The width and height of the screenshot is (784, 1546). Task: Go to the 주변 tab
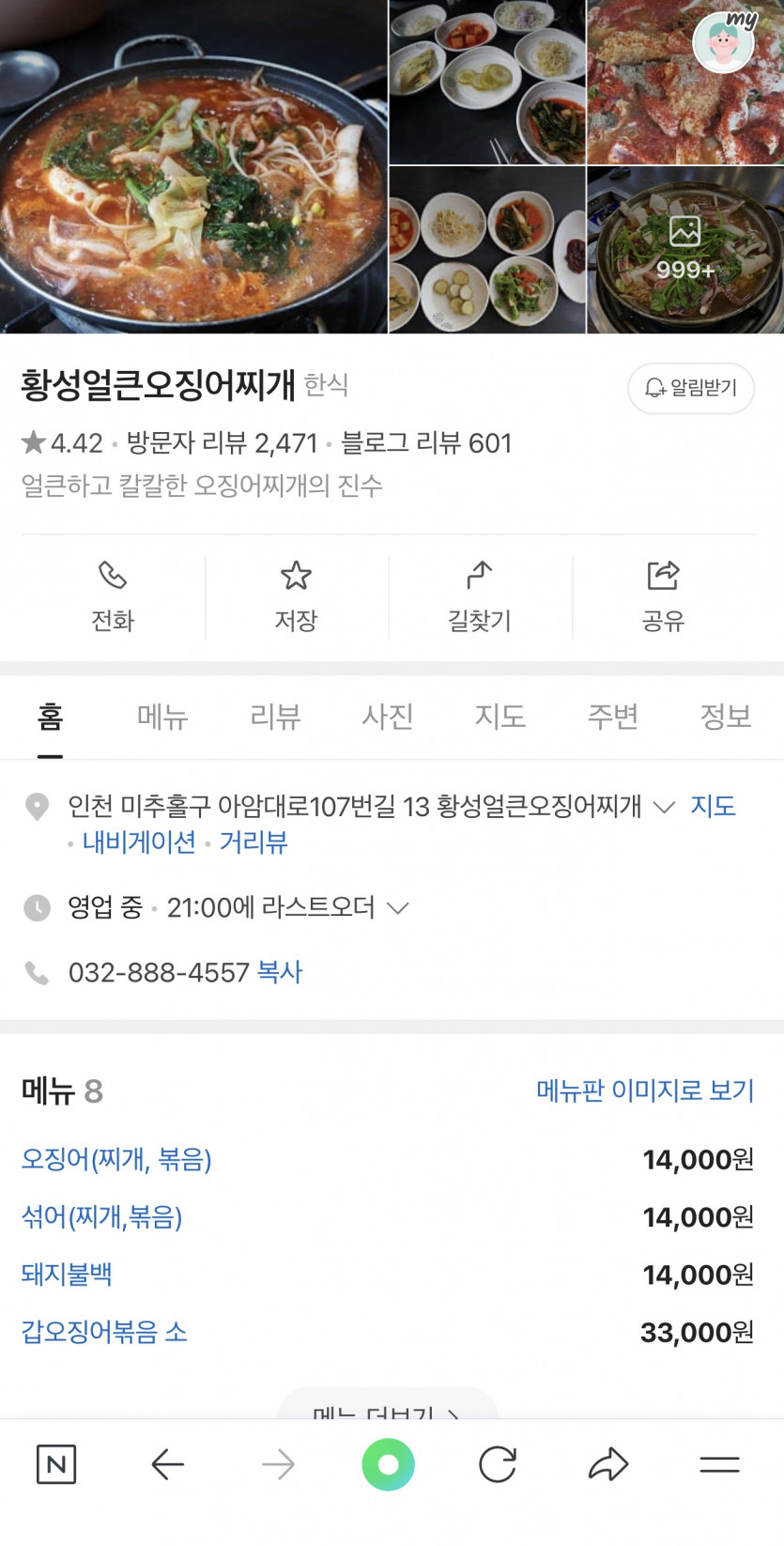coord(613,717)
